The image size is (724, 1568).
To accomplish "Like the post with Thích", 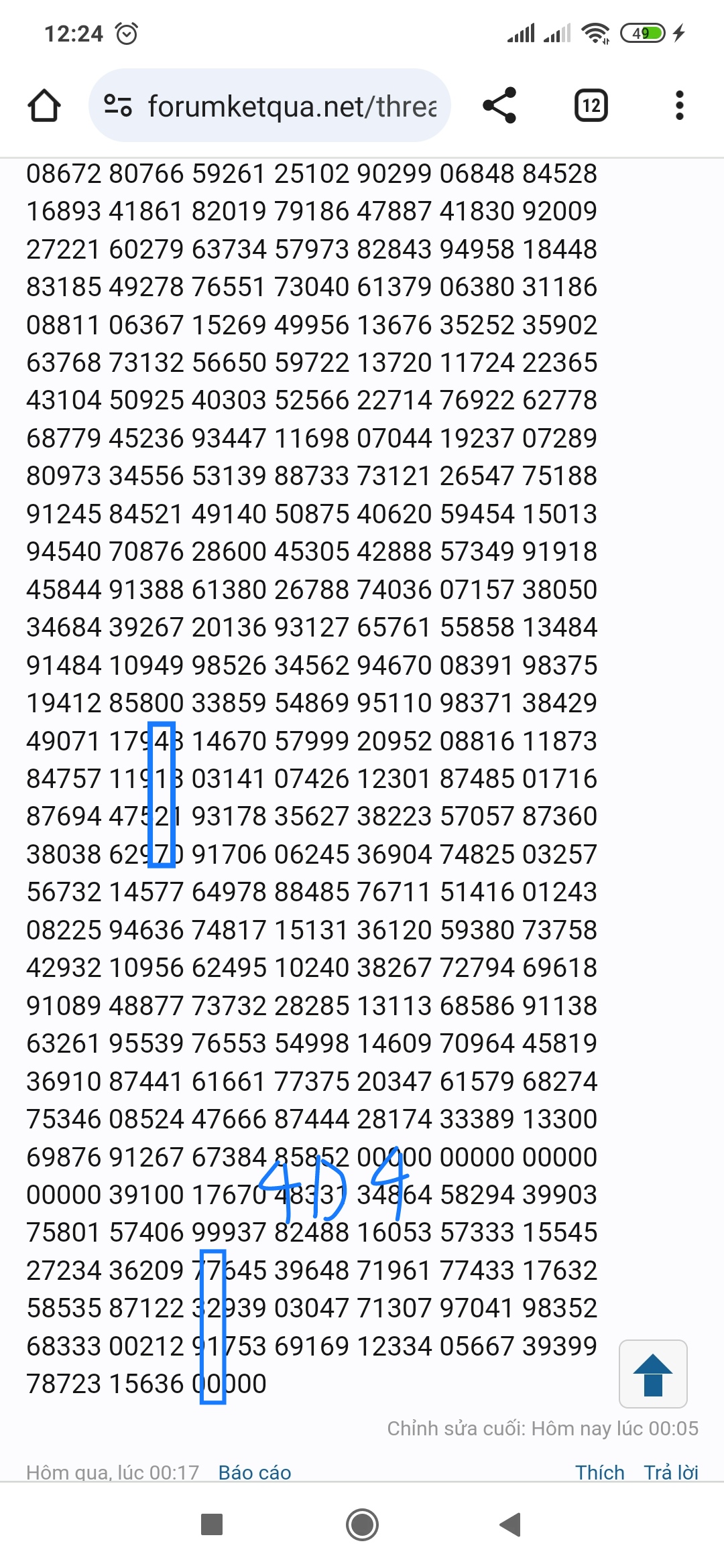I will pos(600,1472).
